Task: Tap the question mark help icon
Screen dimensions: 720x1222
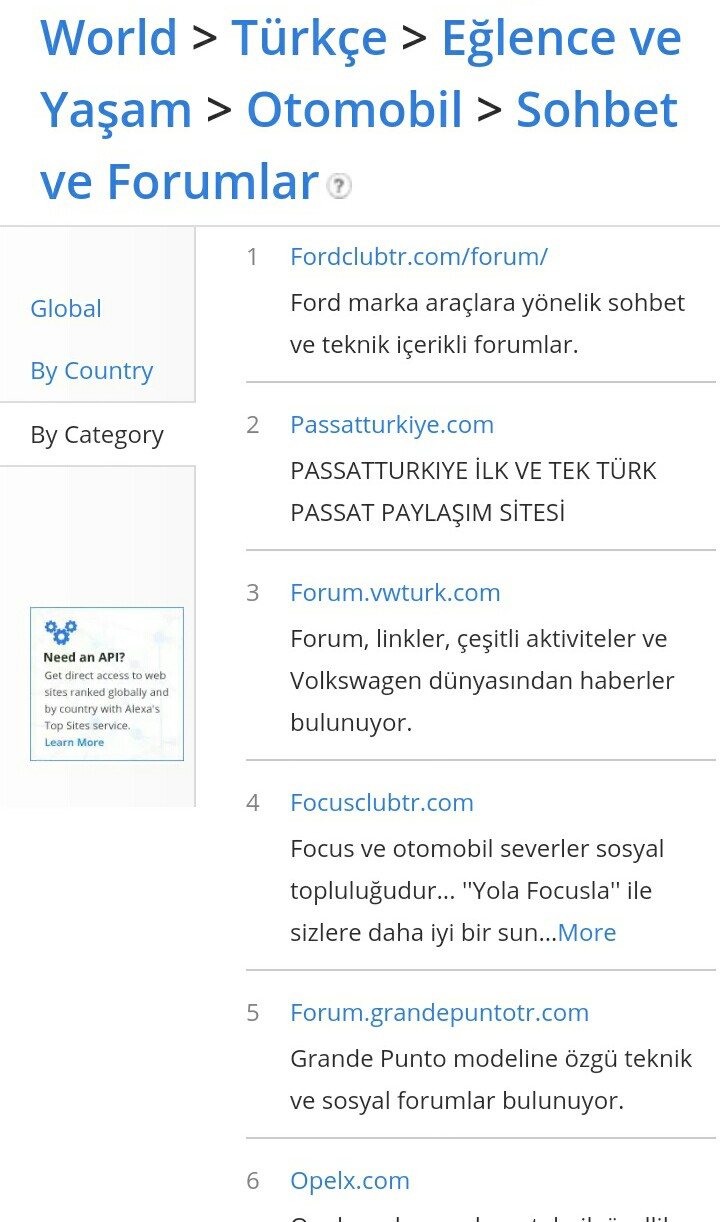Action: (x=340, y=185)
